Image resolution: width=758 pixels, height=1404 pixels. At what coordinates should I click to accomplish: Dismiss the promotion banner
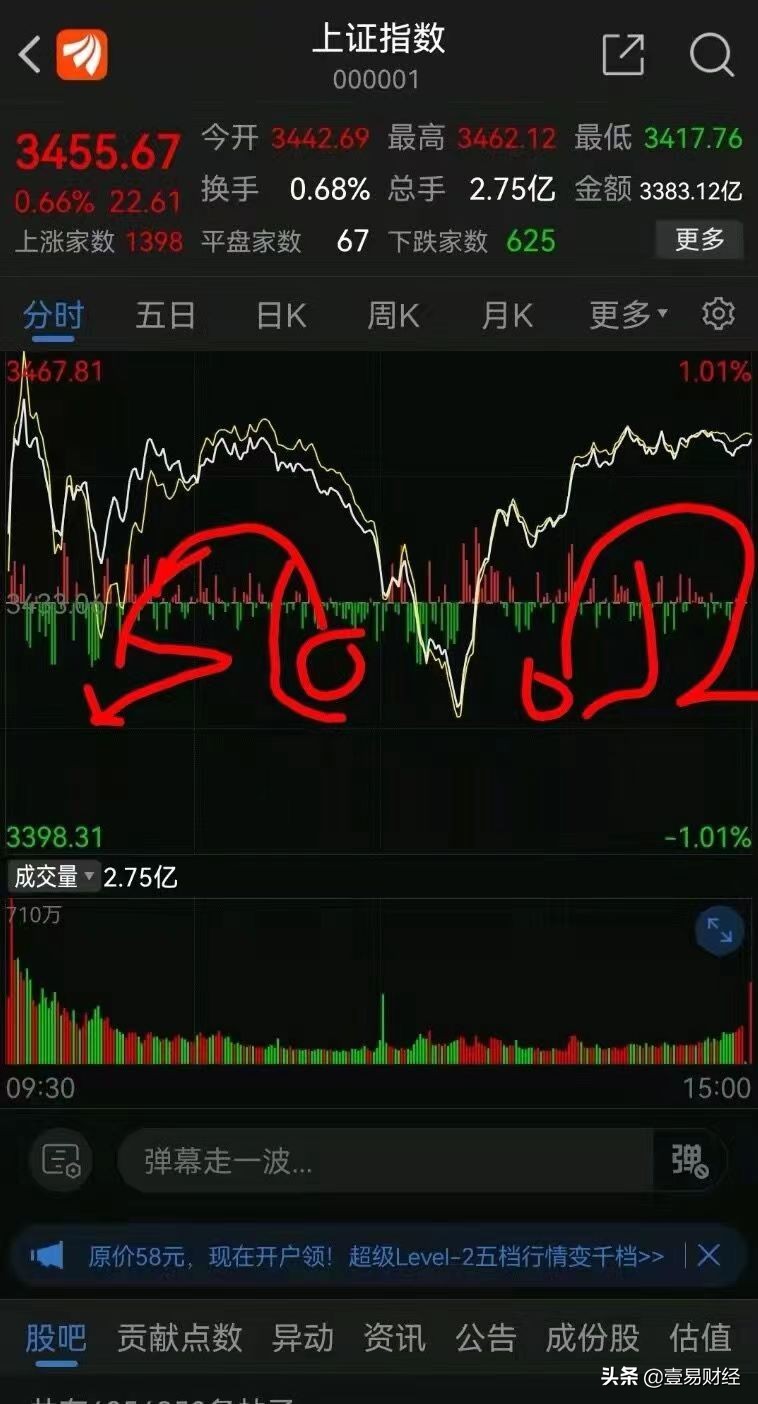(709, 1255)
